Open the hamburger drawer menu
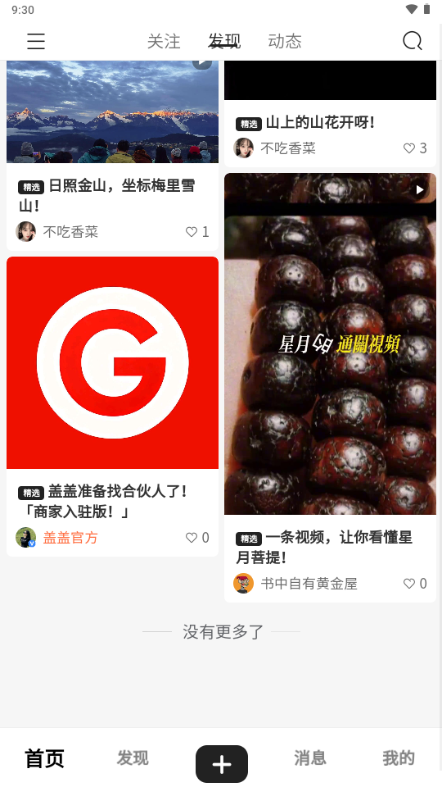Image resolution: width=442 pixels, height=787 pixels. 36,41
